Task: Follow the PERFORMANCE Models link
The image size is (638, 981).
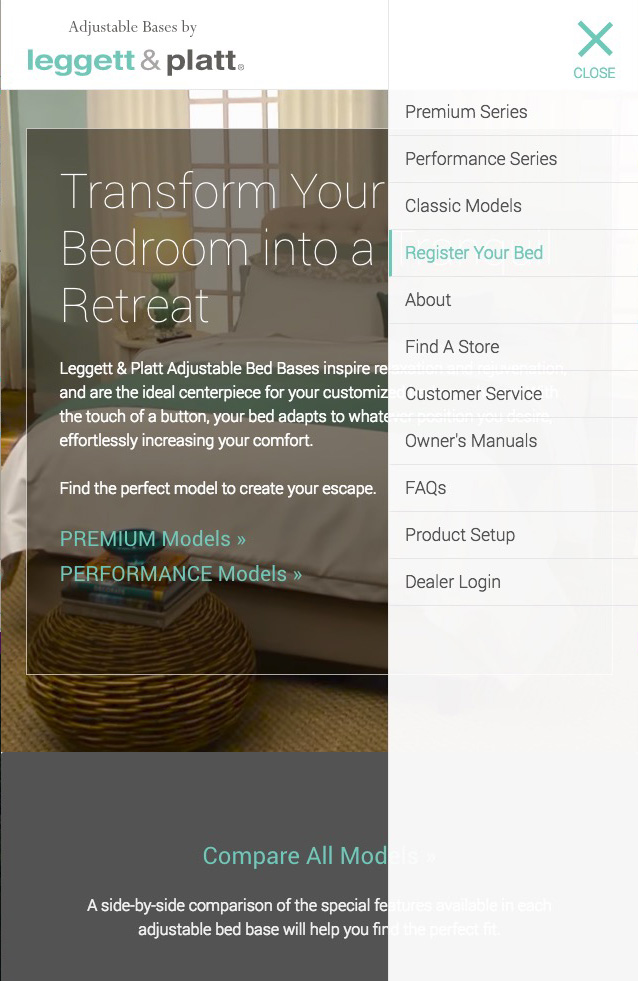Action: [x=181, y=574]
